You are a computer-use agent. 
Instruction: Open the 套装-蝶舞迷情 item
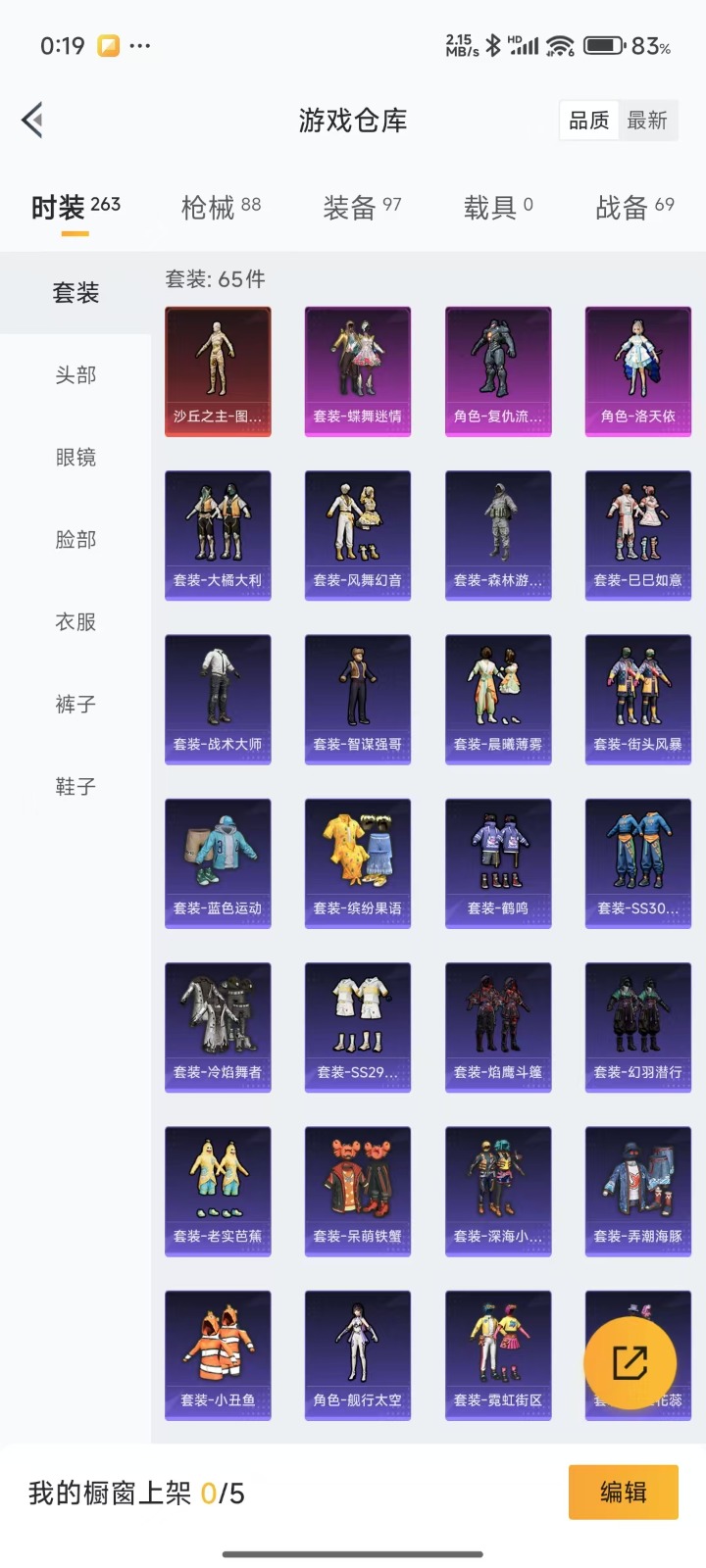[357, 371]
